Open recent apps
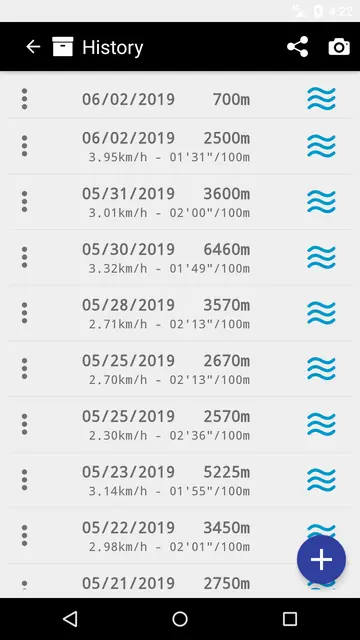The height and width of the screenshot is (640, 360). (x=290, y=619)
